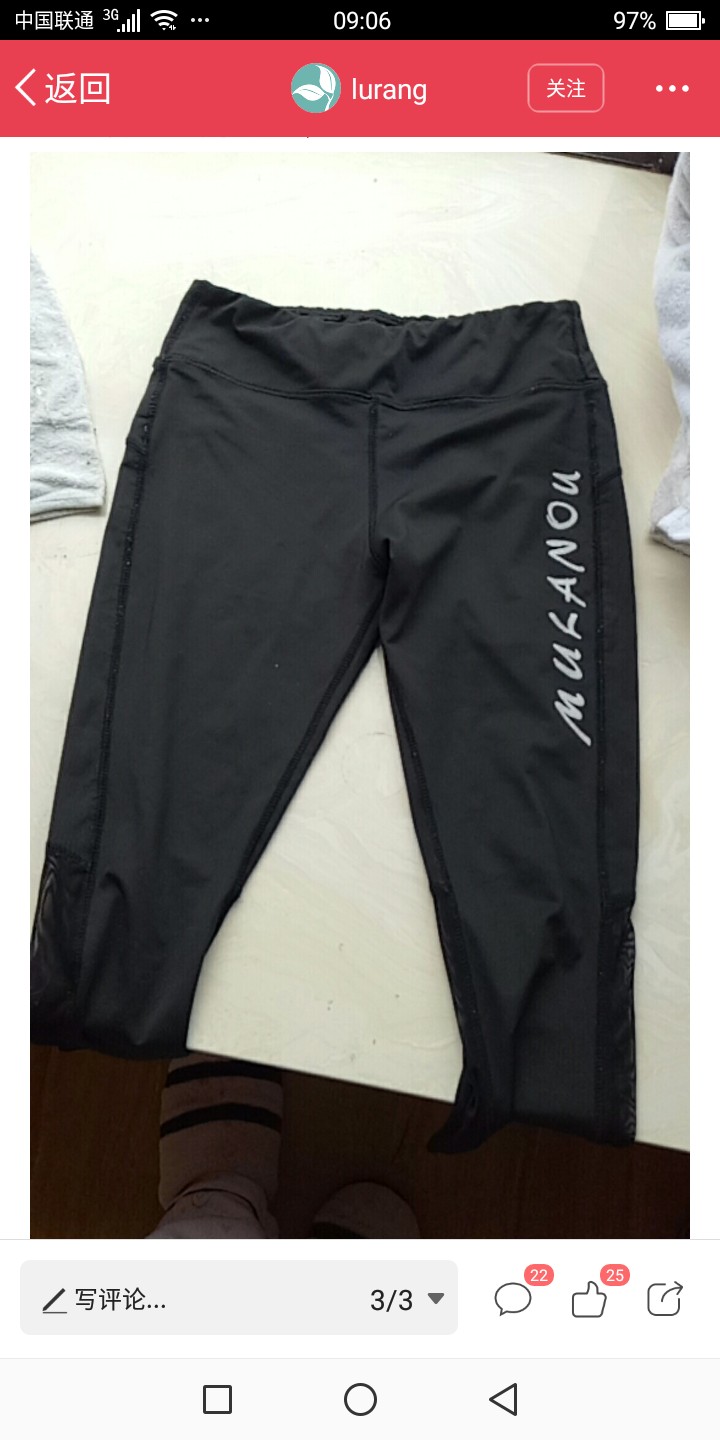The image size is (720, 1440).
Task: Open the leggings photo
Action: click(x=360, y=695)
